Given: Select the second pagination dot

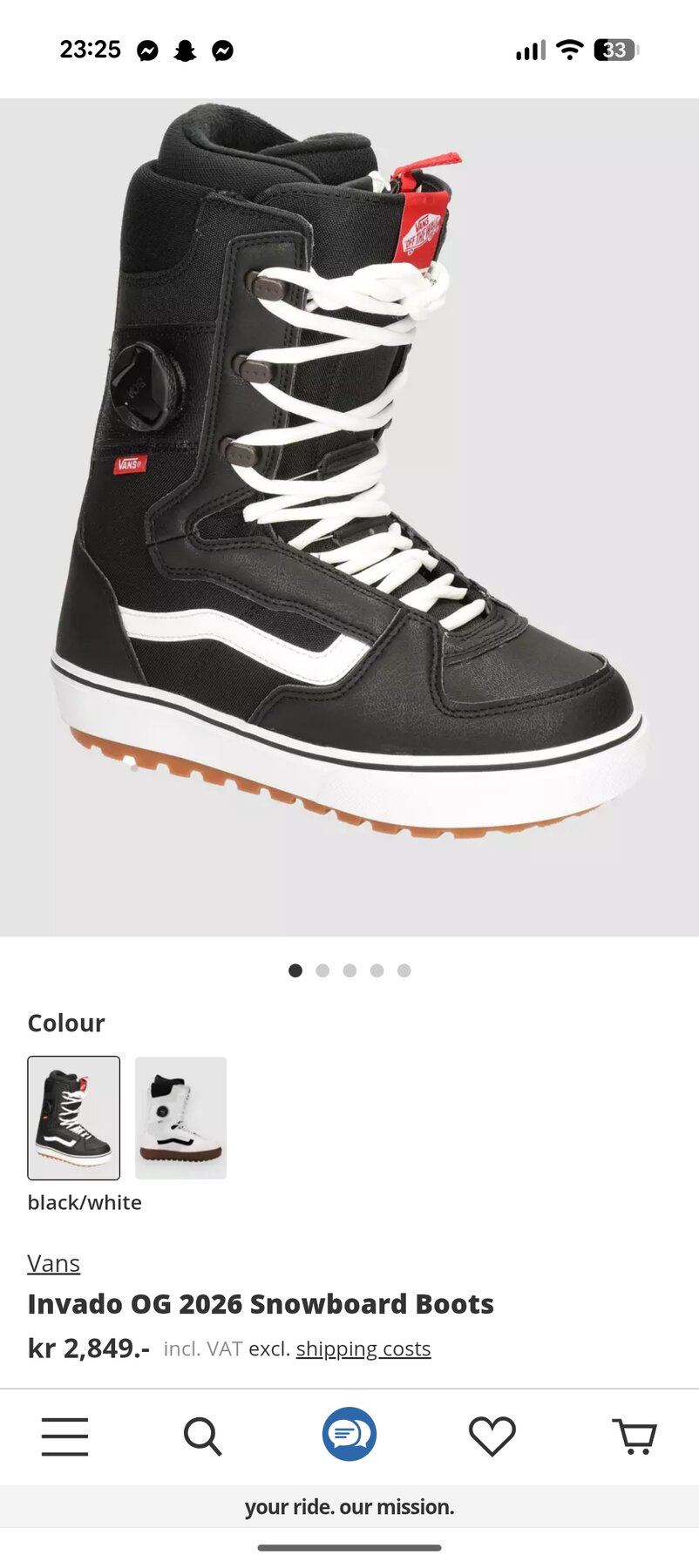Looking at the screenshot, I should (322, 970).
